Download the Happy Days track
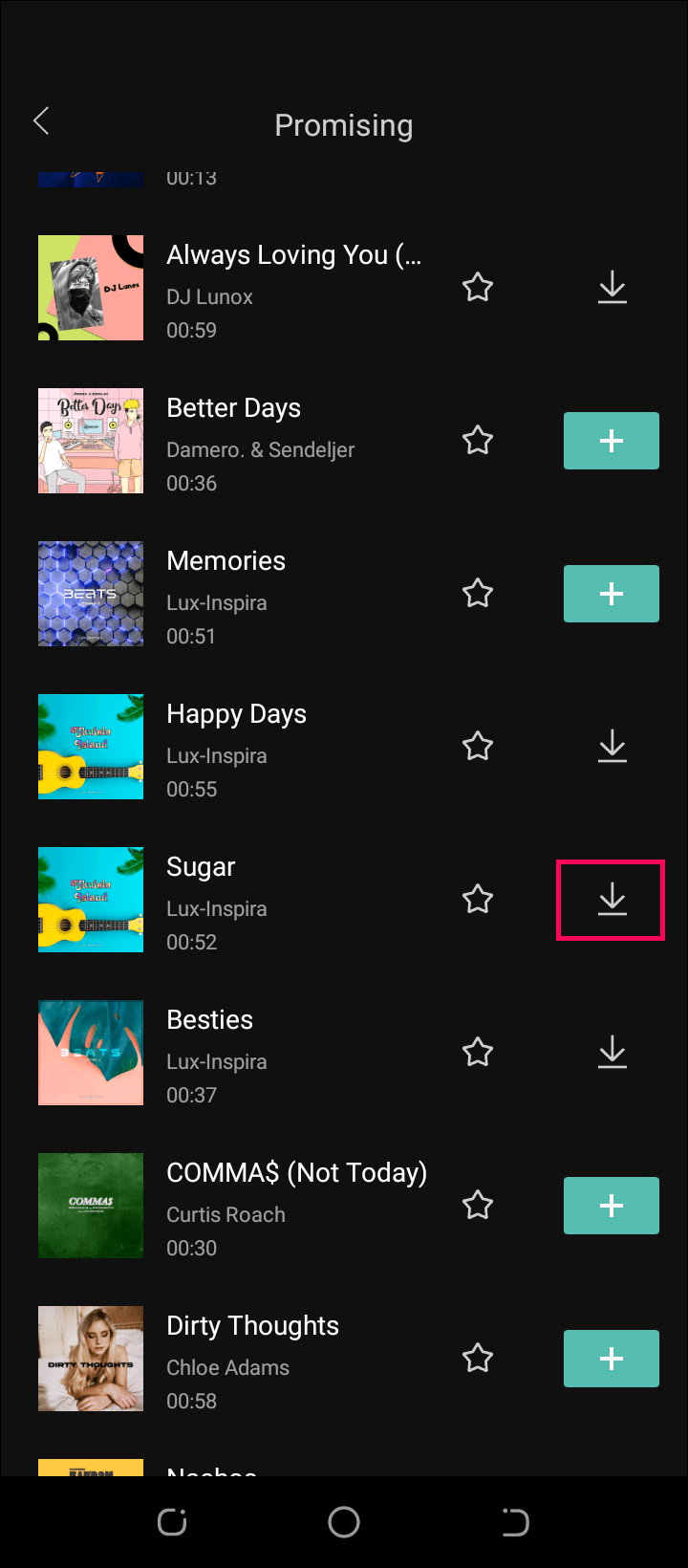 612,747
